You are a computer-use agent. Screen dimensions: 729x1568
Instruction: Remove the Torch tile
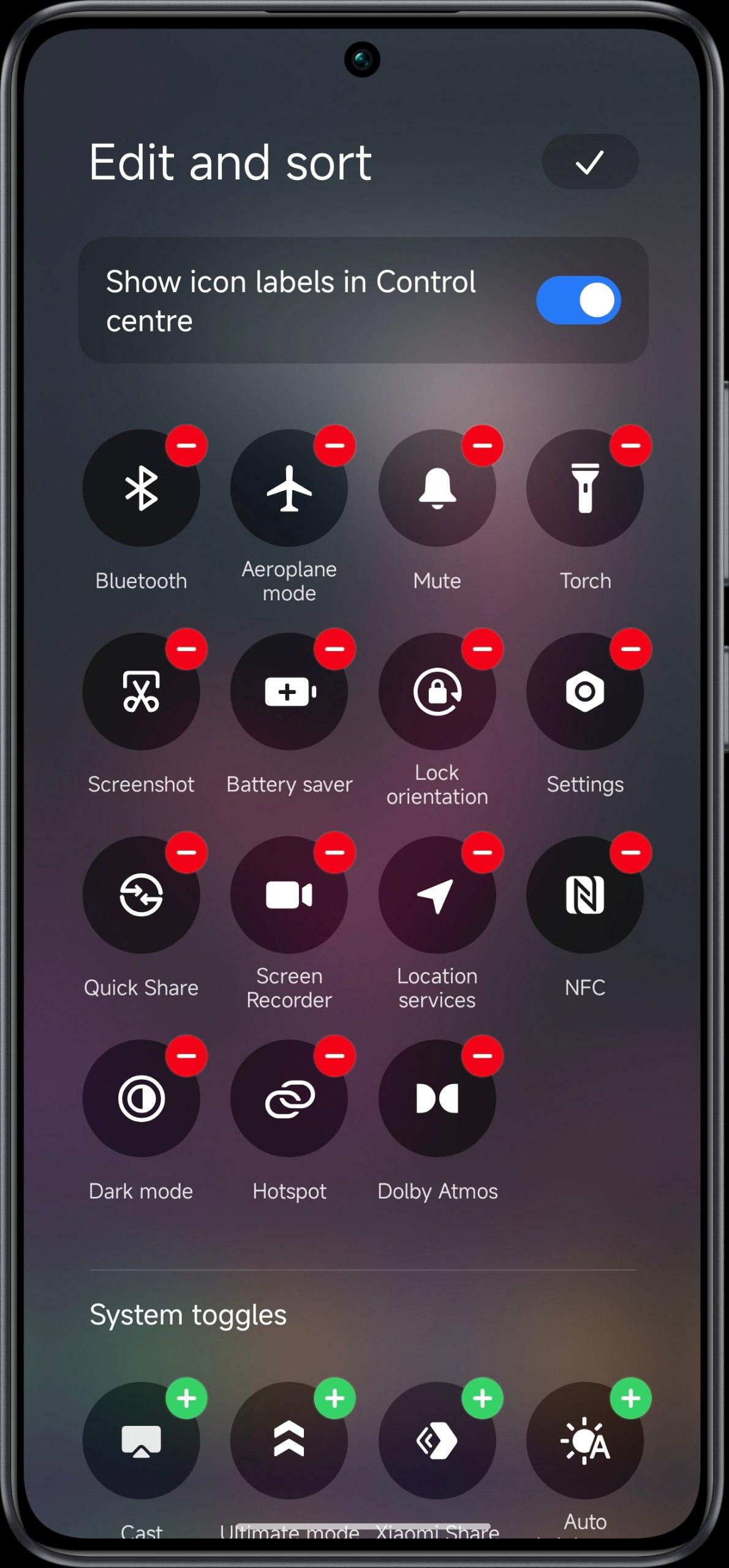point(630,445)
